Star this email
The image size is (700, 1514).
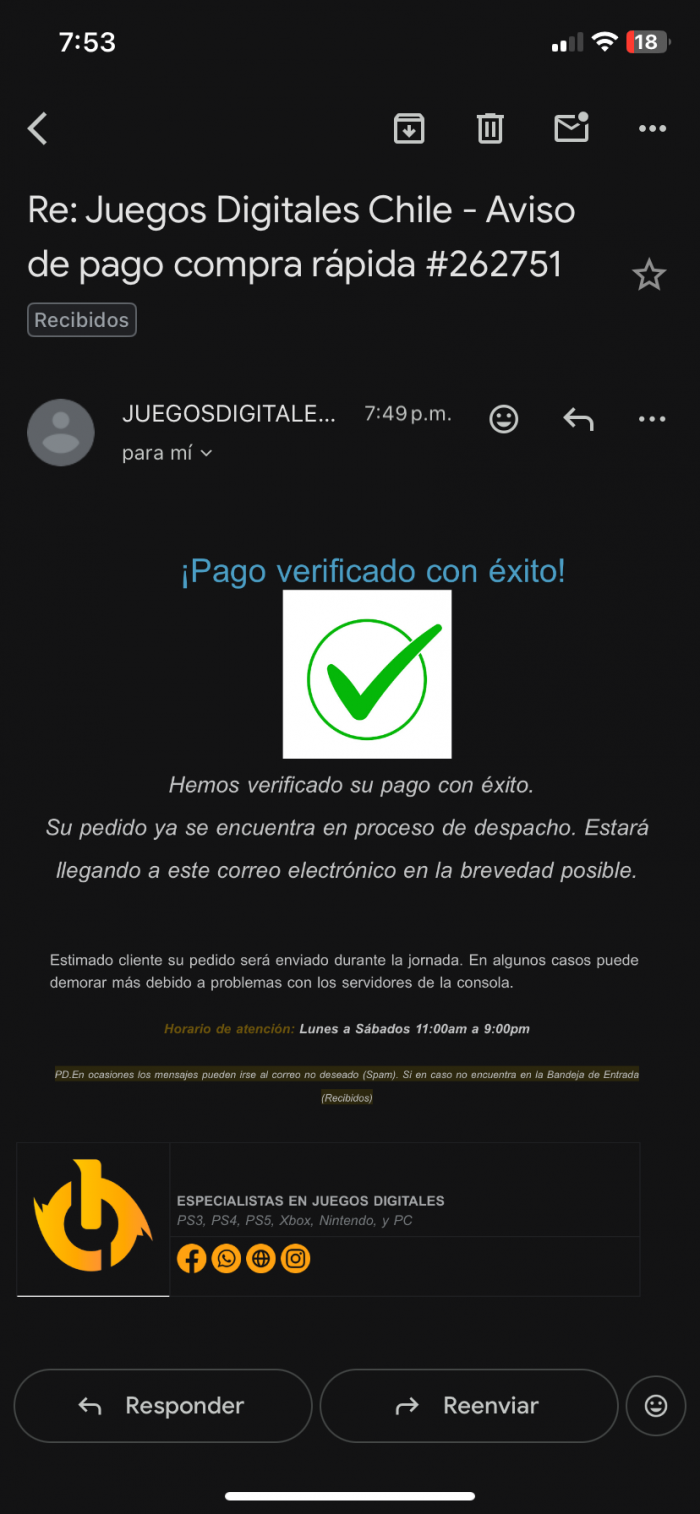[x=649, y=275]
